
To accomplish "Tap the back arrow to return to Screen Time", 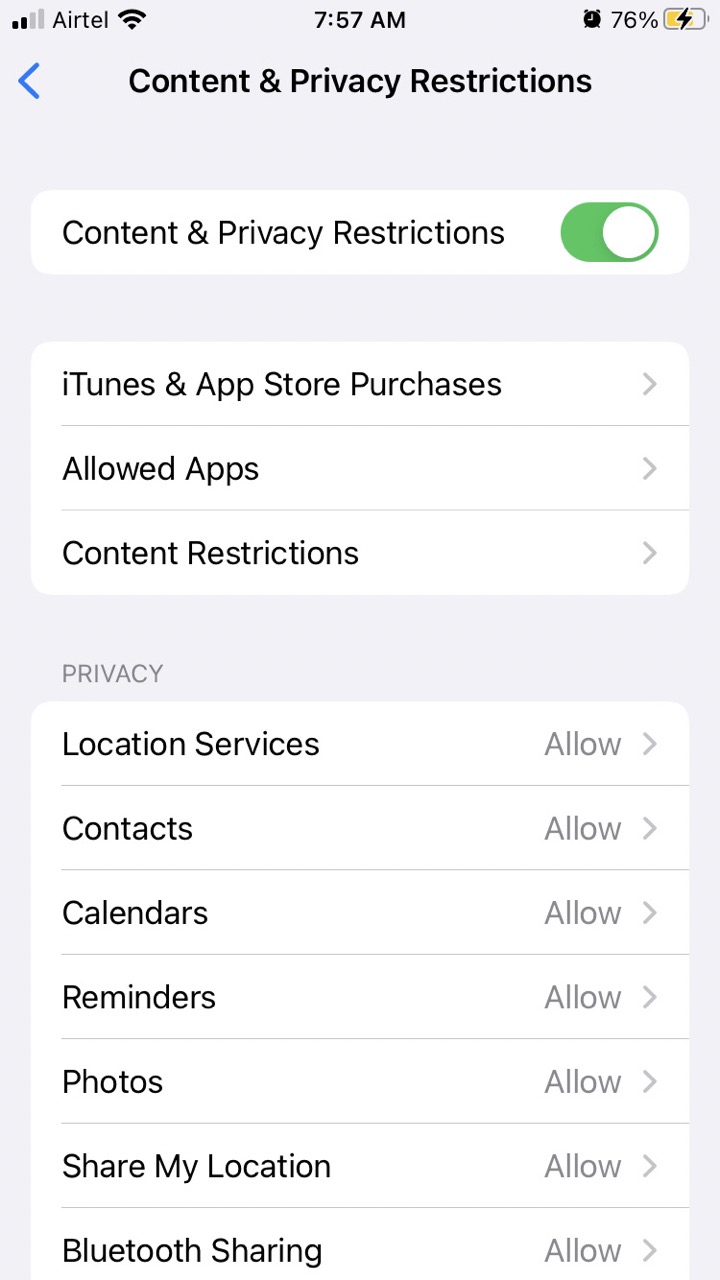I will (x=28, y=81).
